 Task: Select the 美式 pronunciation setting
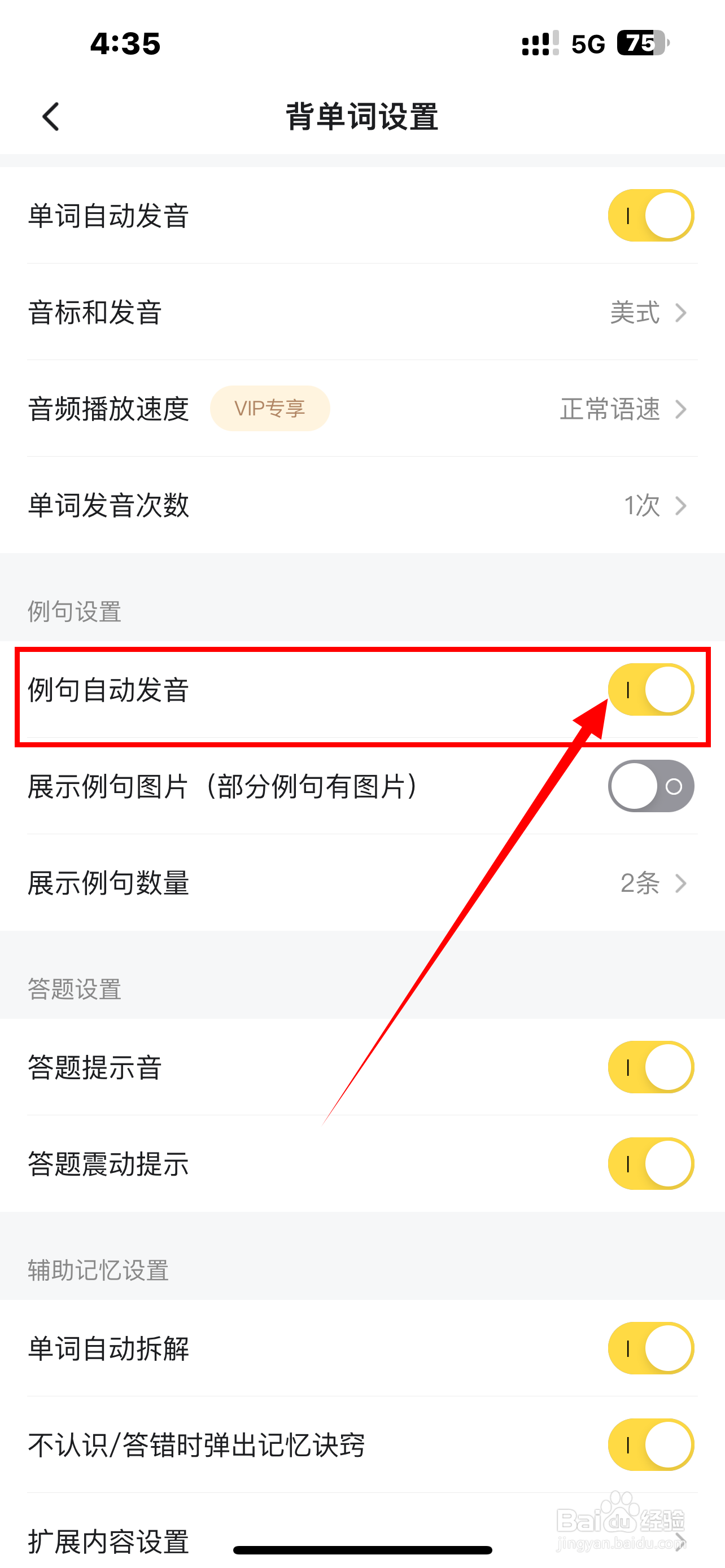[x=634, y=313]
